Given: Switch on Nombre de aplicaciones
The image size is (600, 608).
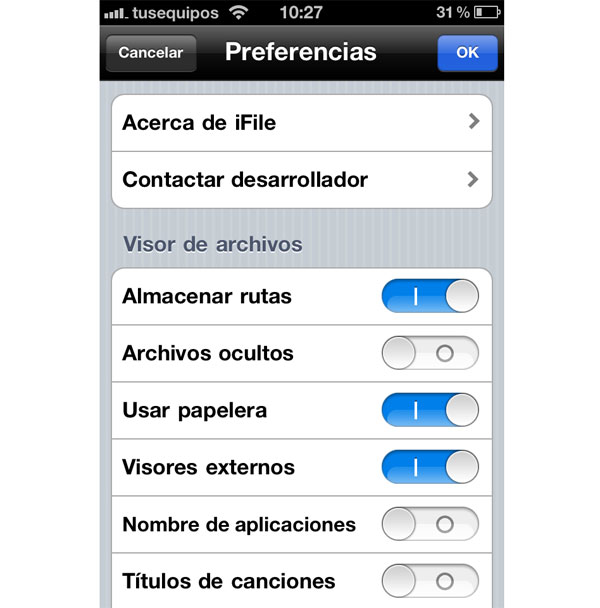Looking at the screenshot, I should click(x=430, y=524).
